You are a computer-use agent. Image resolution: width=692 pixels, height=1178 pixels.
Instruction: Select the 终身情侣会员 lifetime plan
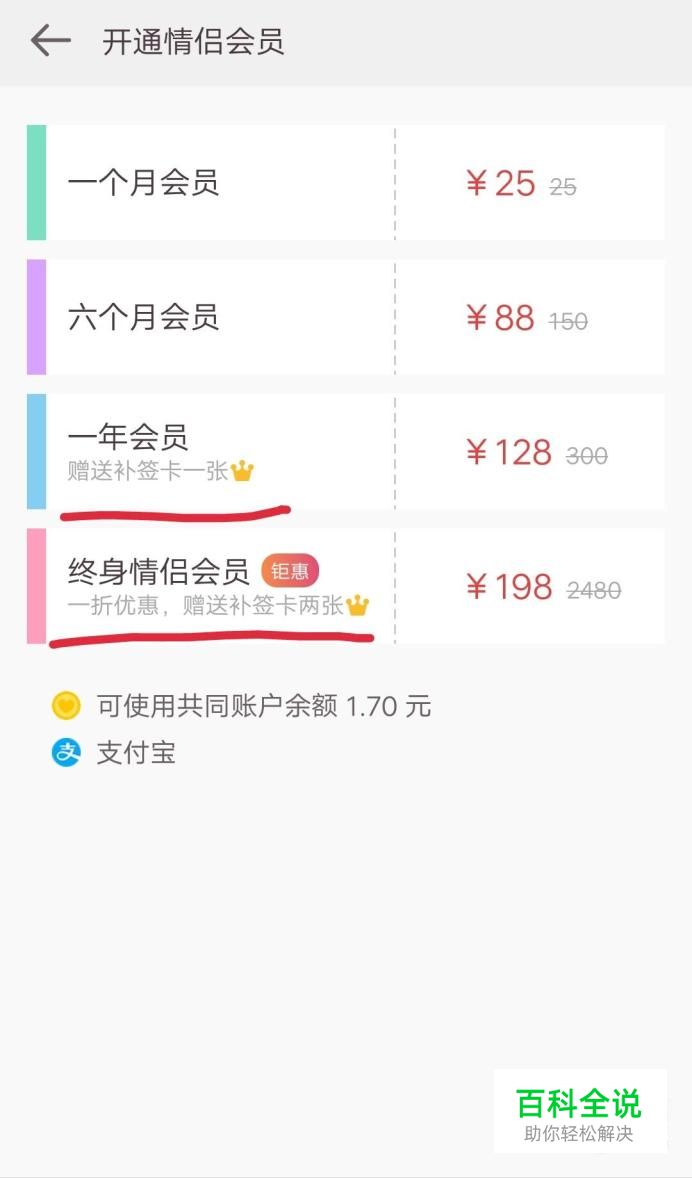point(346,586)
